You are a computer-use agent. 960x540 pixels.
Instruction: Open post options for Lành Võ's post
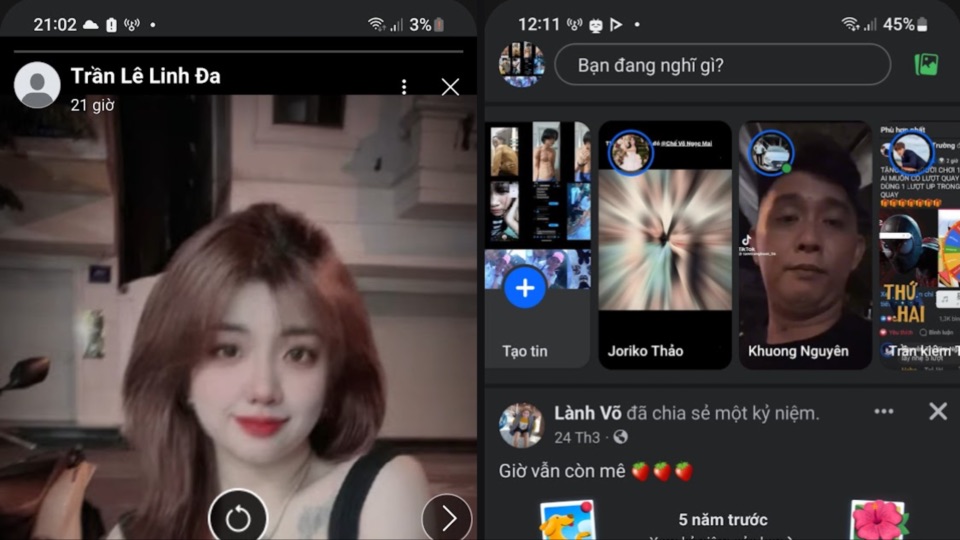click(884, 411)
